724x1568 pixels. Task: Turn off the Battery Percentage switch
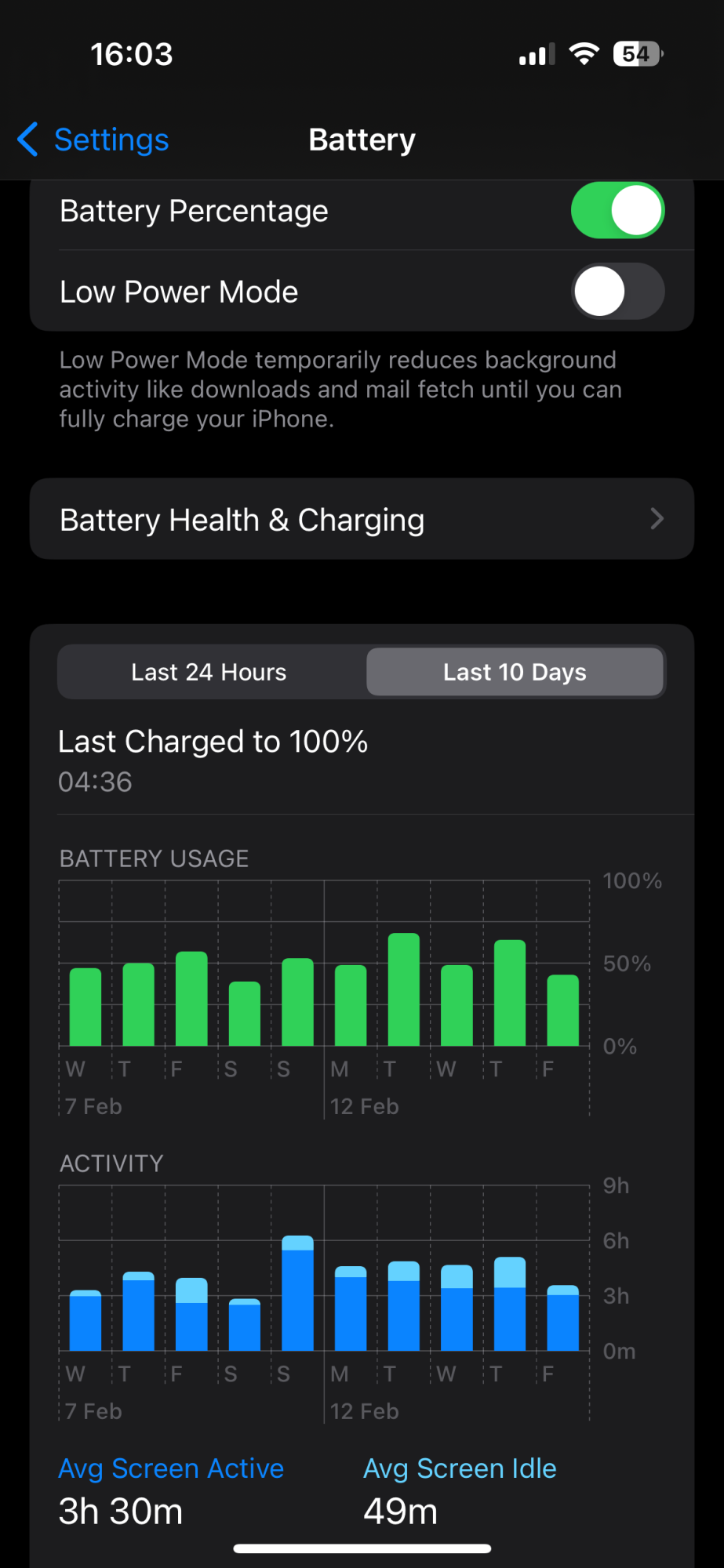coord(617,211)
